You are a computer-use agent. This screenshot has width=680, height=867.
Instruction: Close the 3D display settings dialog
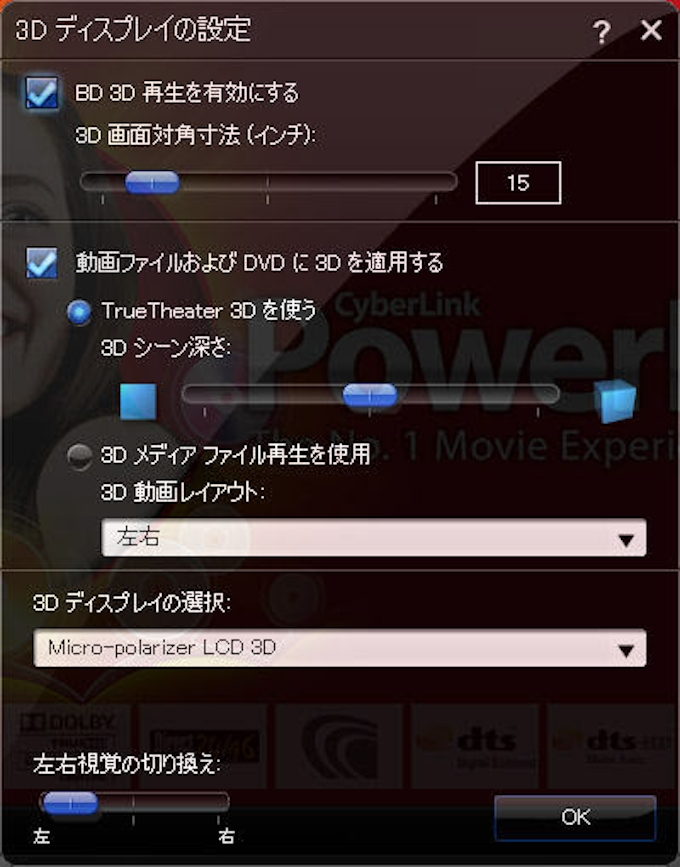(x=651, y=31)
